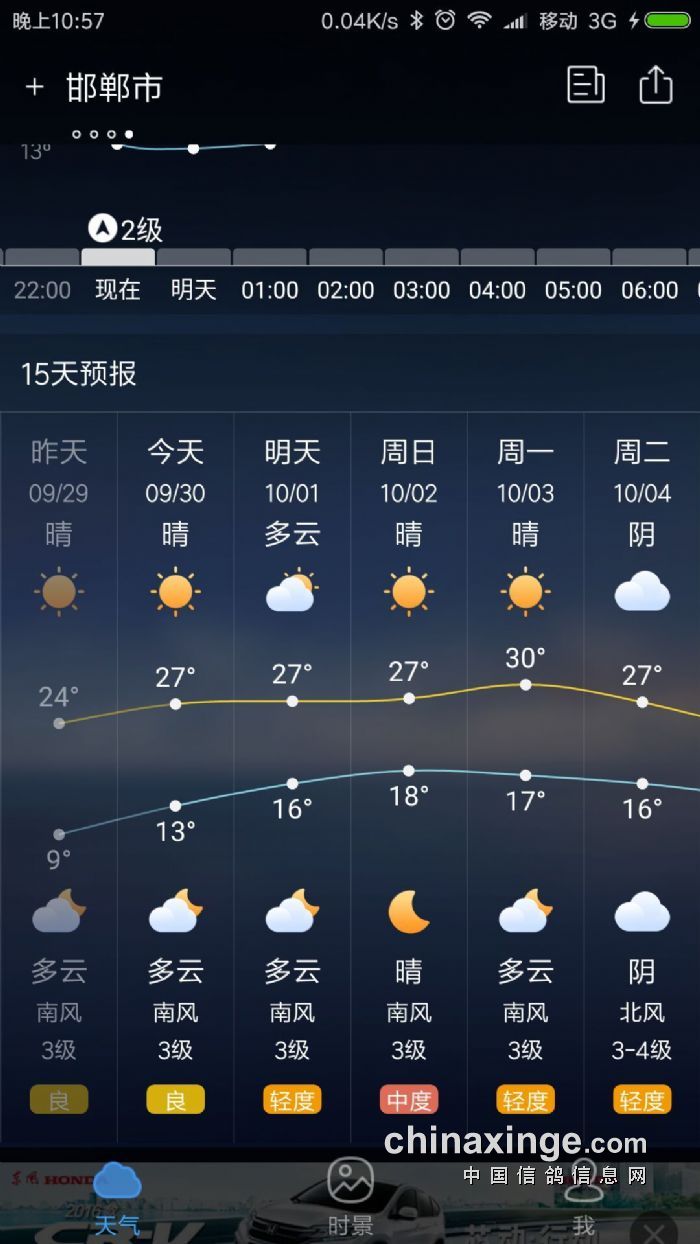Share the weather for 邯郸市
This screenshot has height=1244, width=700.
(x=655, y=85)
